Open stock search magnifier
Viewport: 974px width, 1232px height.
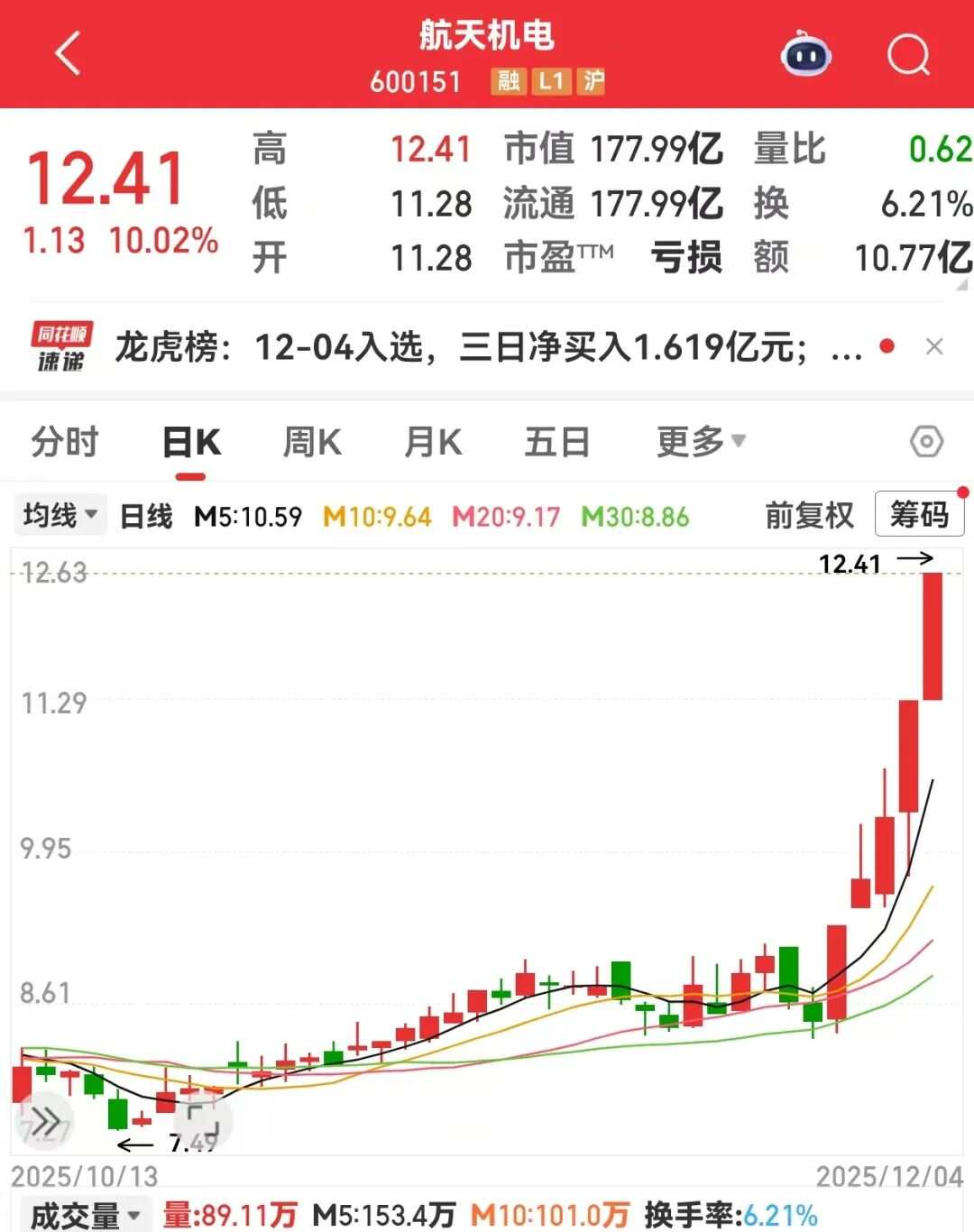[x=907, y=55]
